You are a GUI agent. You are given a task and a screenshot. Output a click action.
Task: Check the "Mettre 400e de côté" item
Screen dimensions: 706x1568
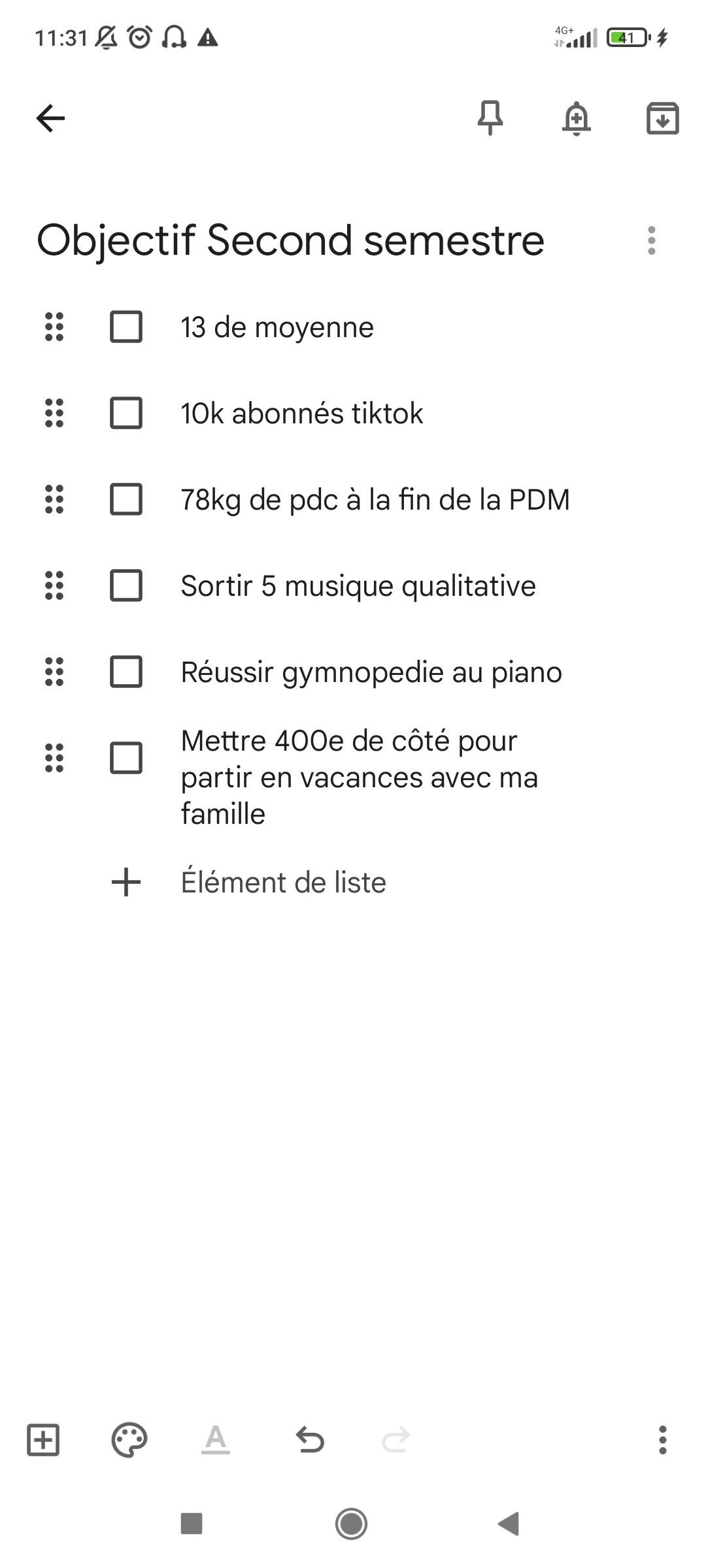point(126,758)
